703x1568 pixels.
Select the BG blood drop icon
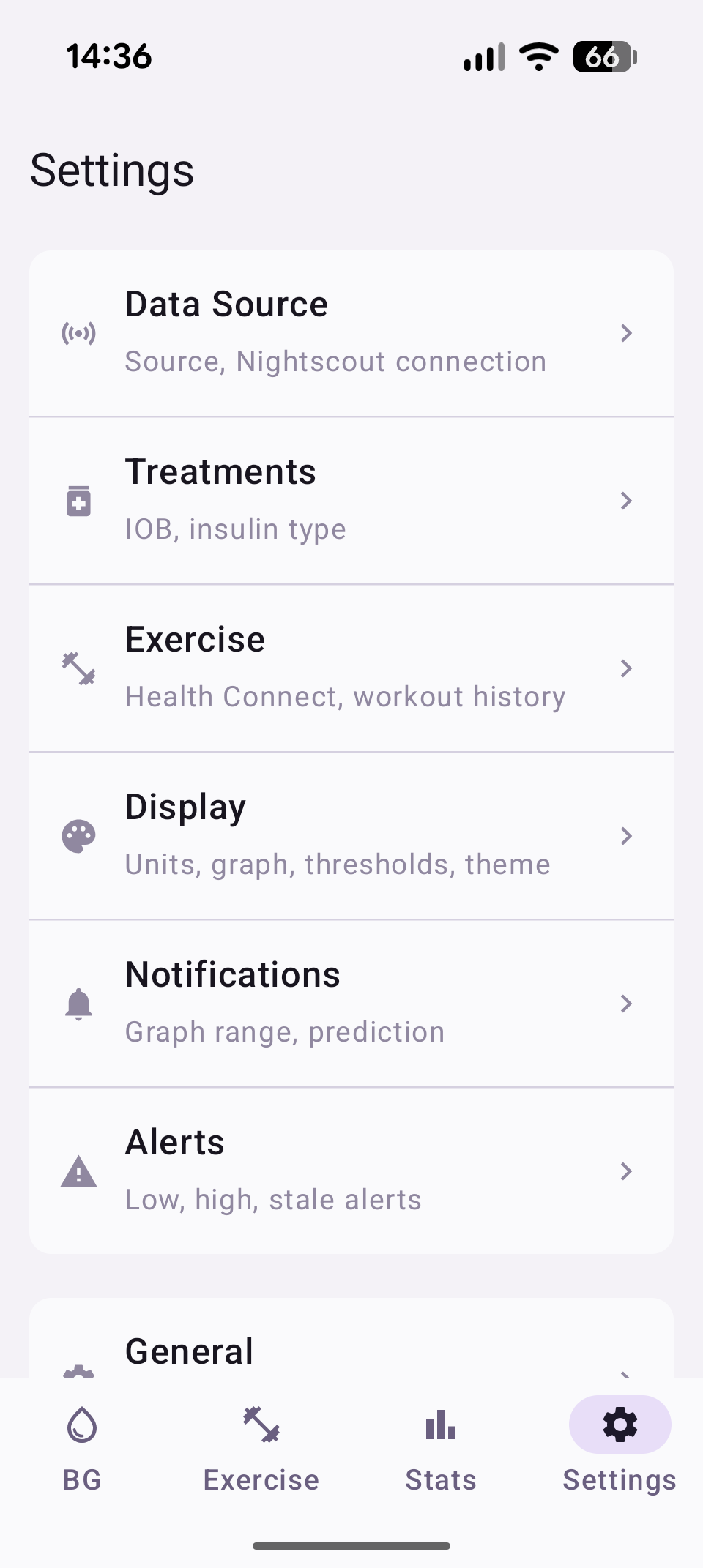coord(81,1425)
